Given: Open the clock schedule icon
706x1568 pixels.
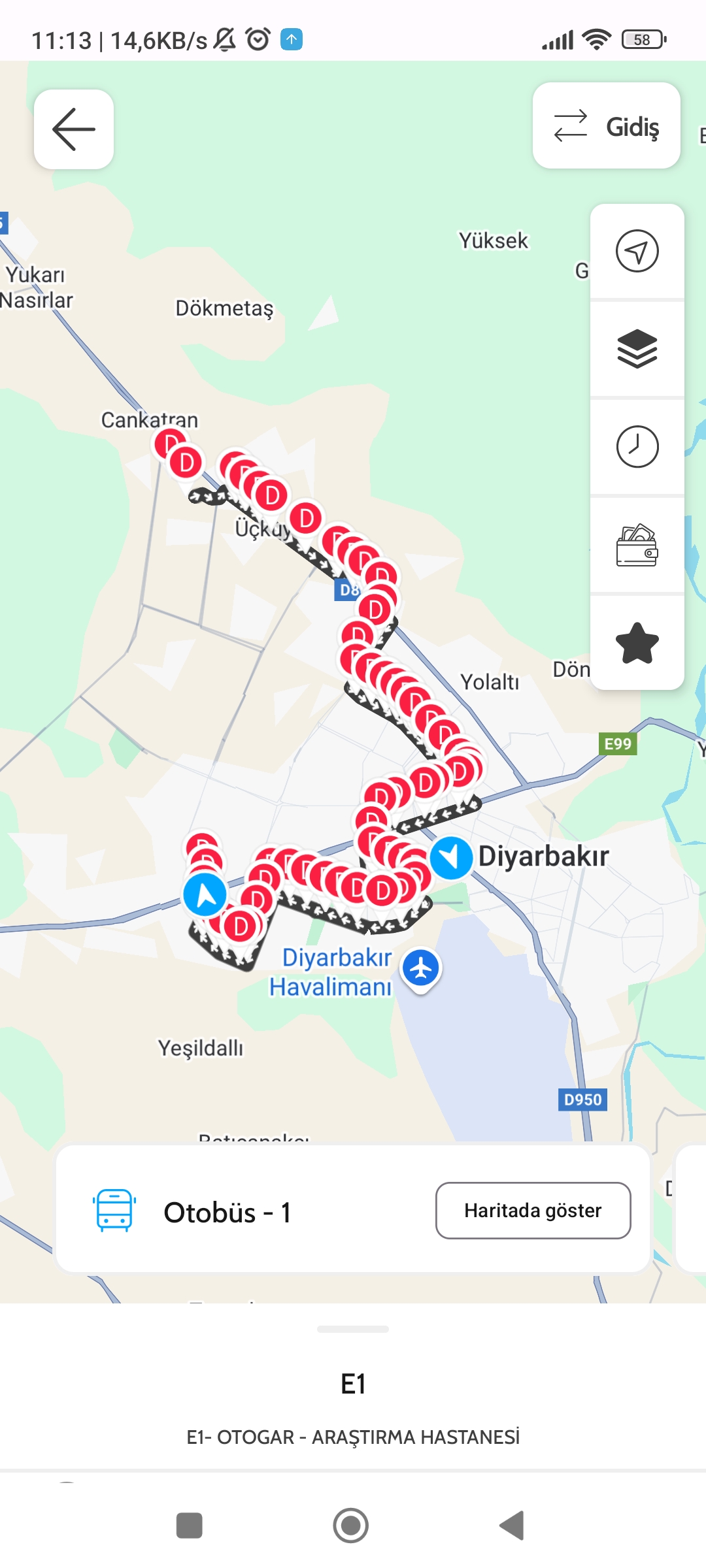Looking at the screenshot, I should click(637, 447).
